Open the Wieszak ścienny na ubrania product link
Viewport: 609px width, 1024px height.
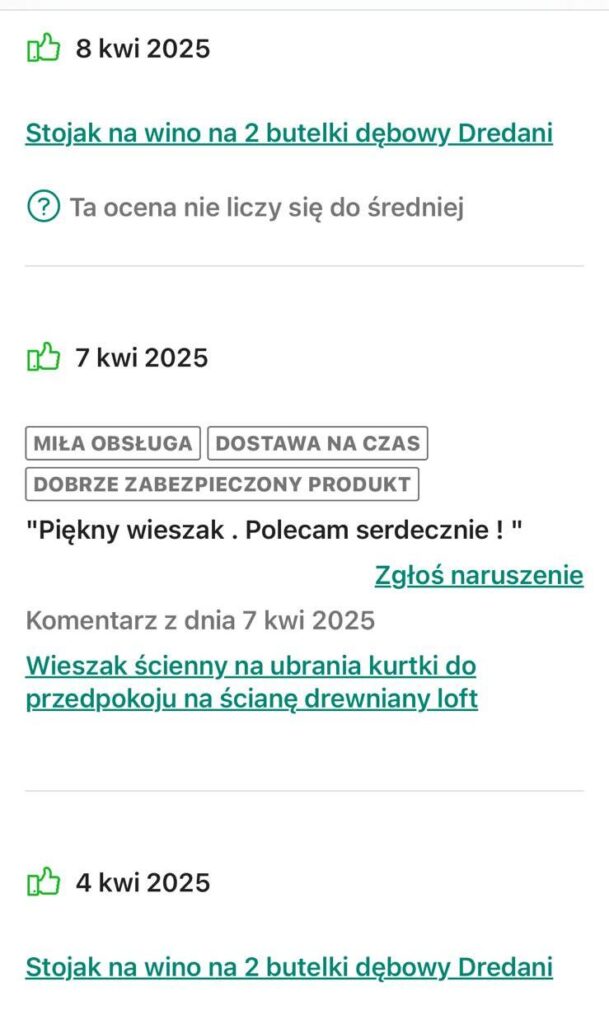(x=251, y=682)
